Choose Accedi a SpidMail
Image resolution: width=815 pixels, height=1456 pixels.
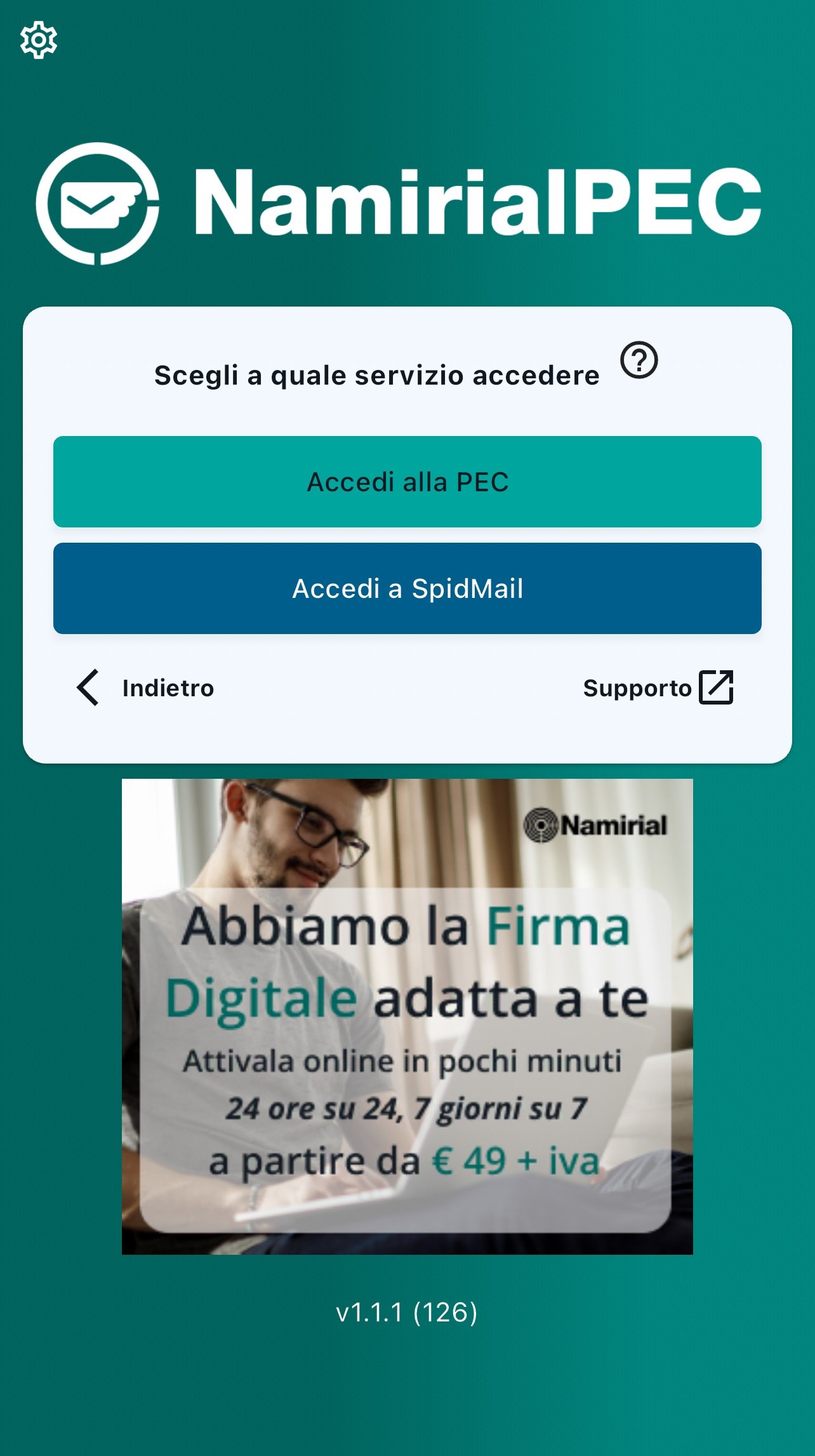[x=407, y=588]
